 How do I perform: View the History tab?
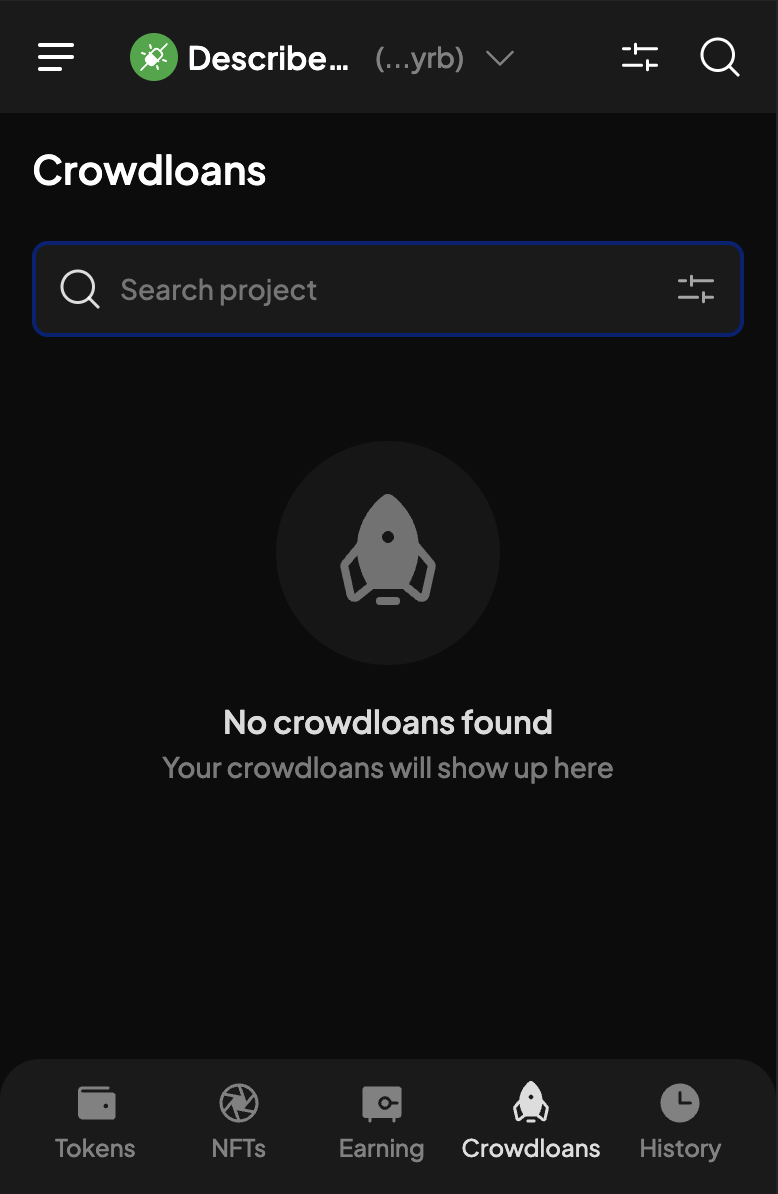[x=680, y=1123]
